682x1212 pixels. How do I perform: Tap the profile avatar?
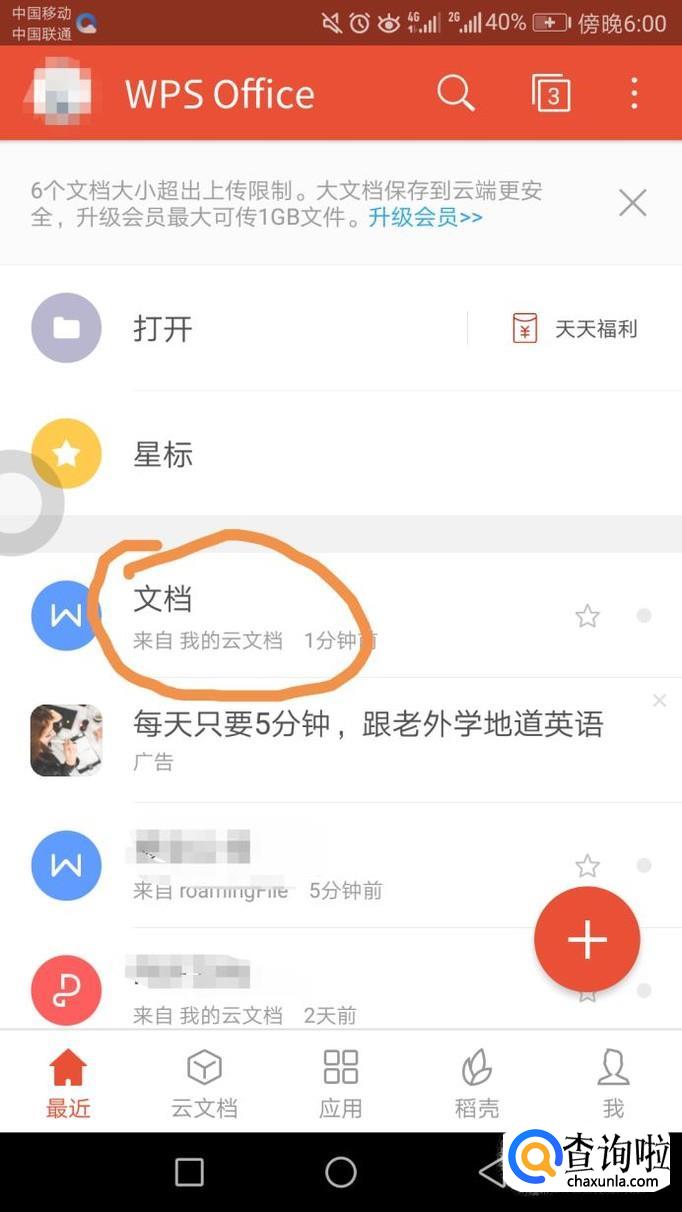click(x=60, y=93)
